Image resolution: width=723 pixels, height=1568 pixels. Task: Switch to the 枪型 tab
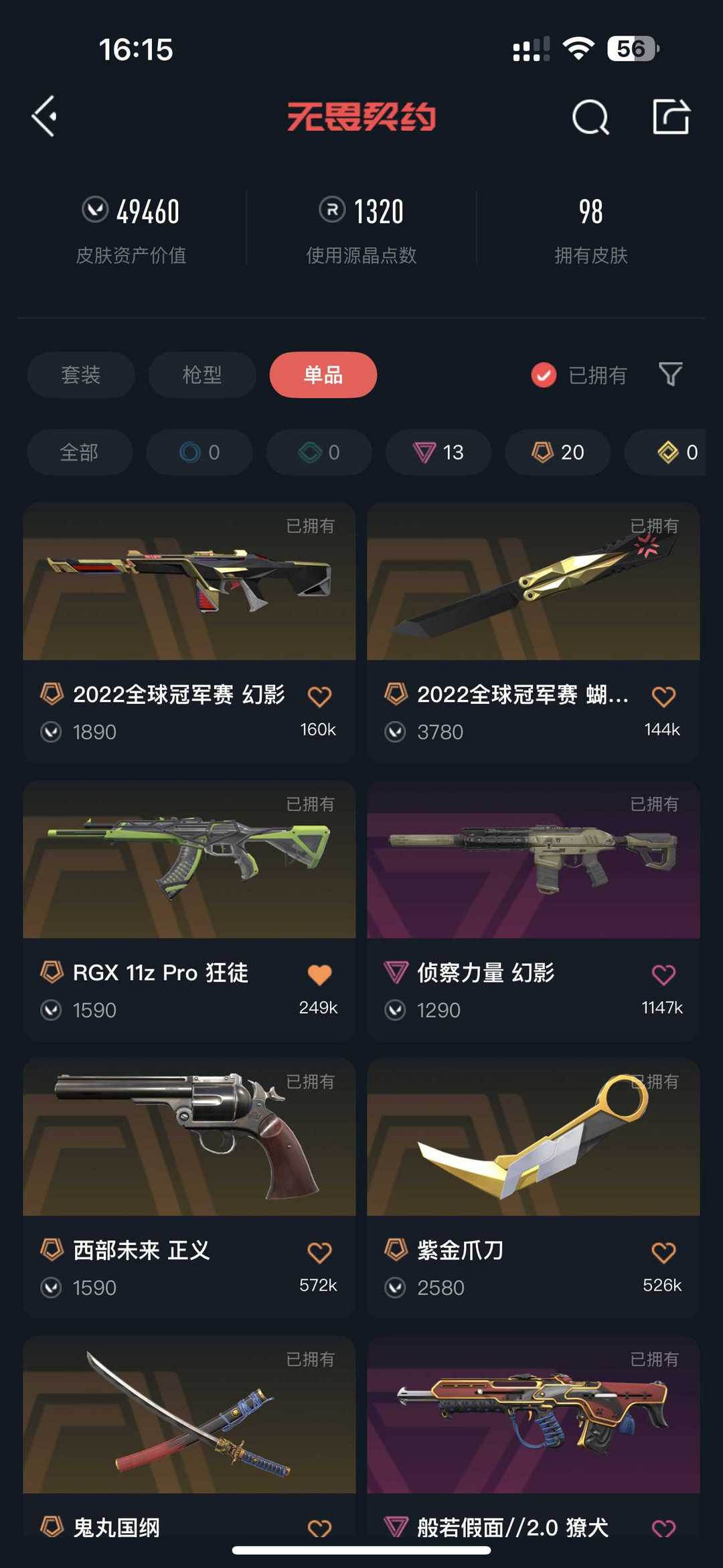pos(202,374)
